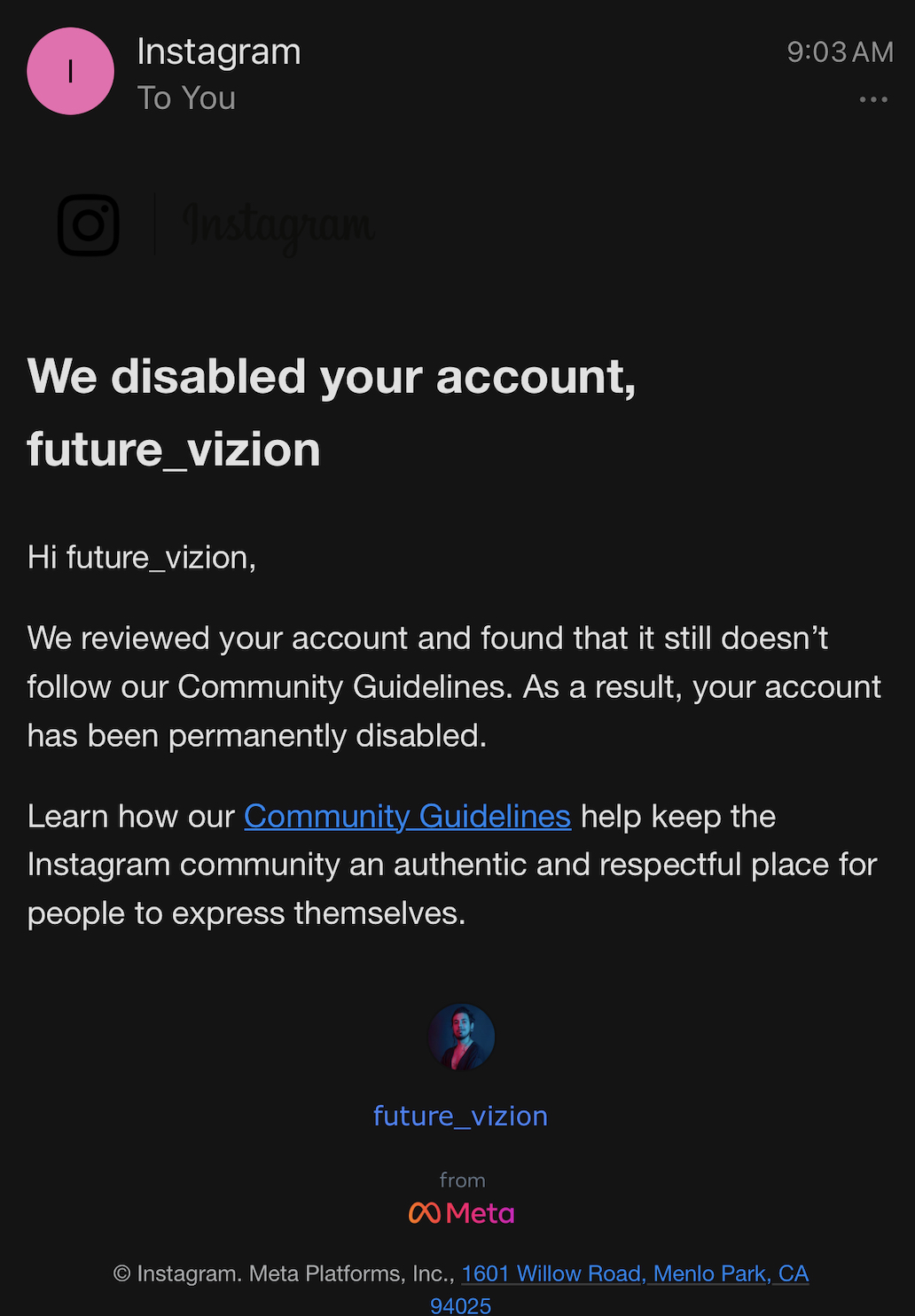Open the Community Guidelines link

[x=407, y=816]
